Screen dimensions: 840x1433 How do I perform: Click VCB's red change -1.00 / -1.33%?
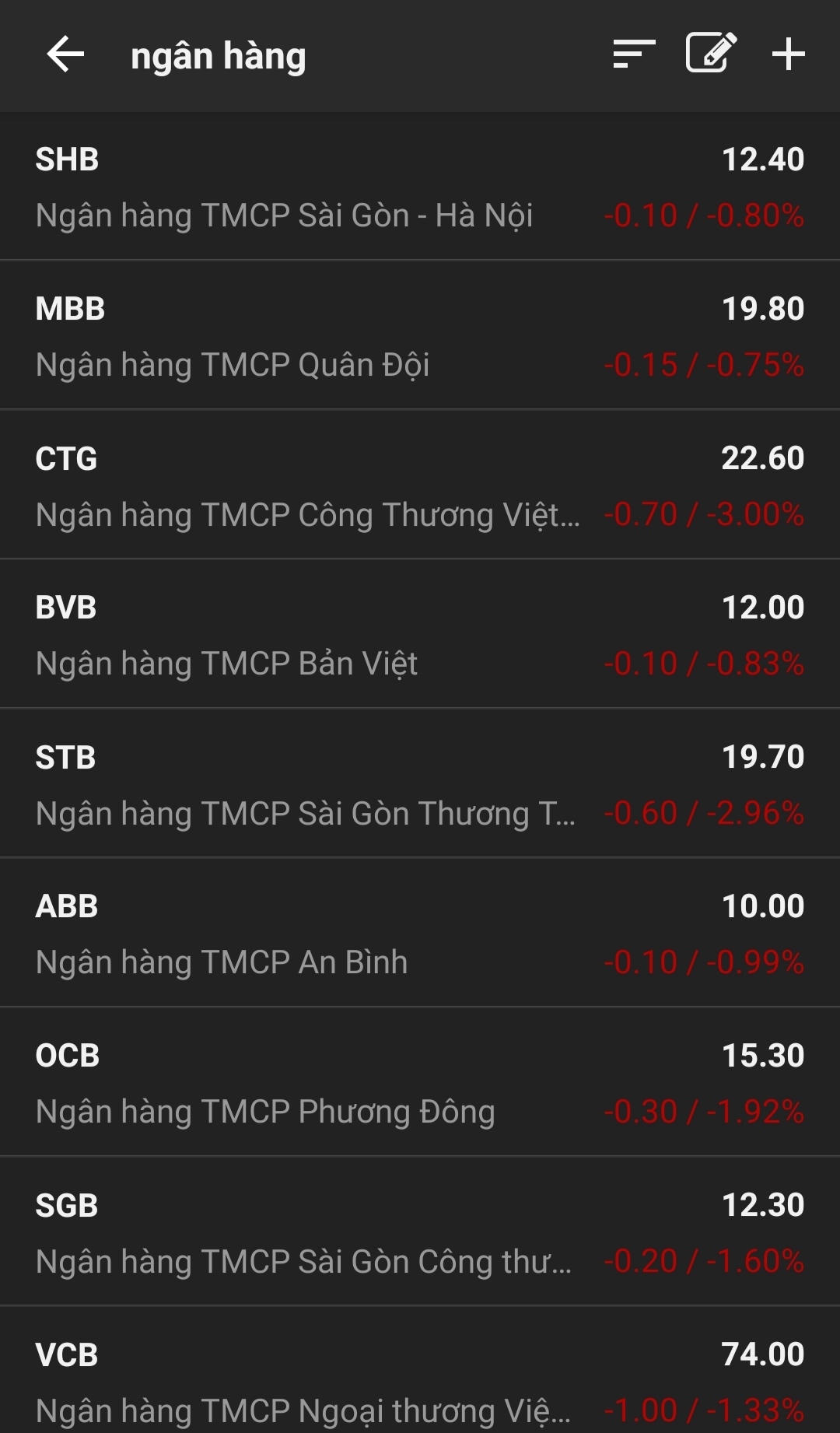[702, 1410]
